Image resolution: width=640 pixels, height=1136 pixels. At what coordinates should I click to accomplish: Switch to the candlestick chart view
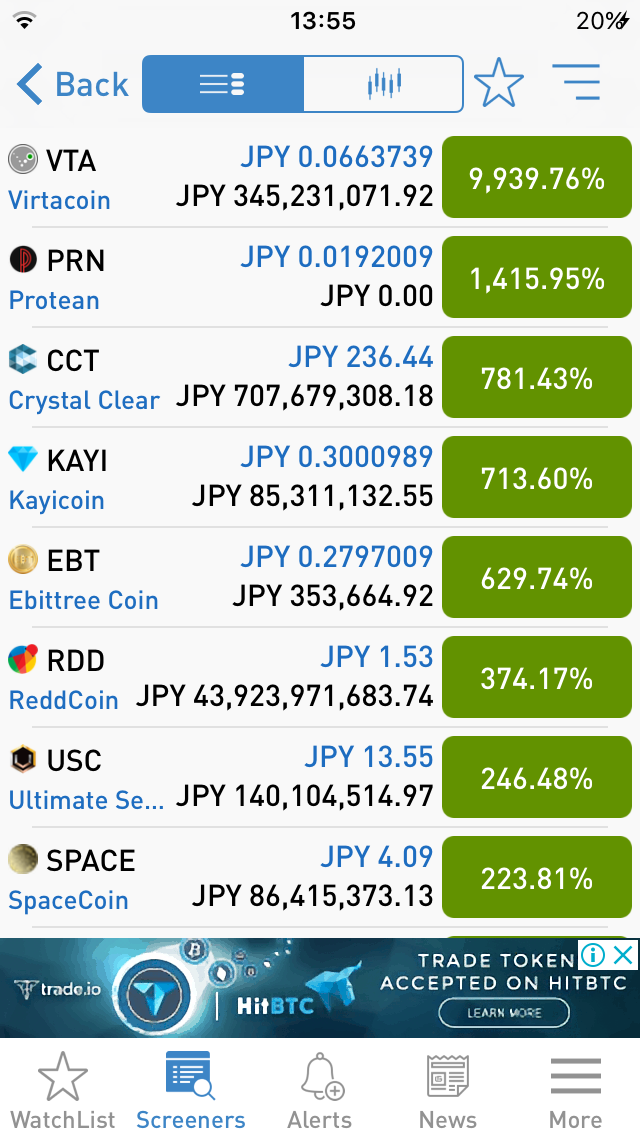383,84
